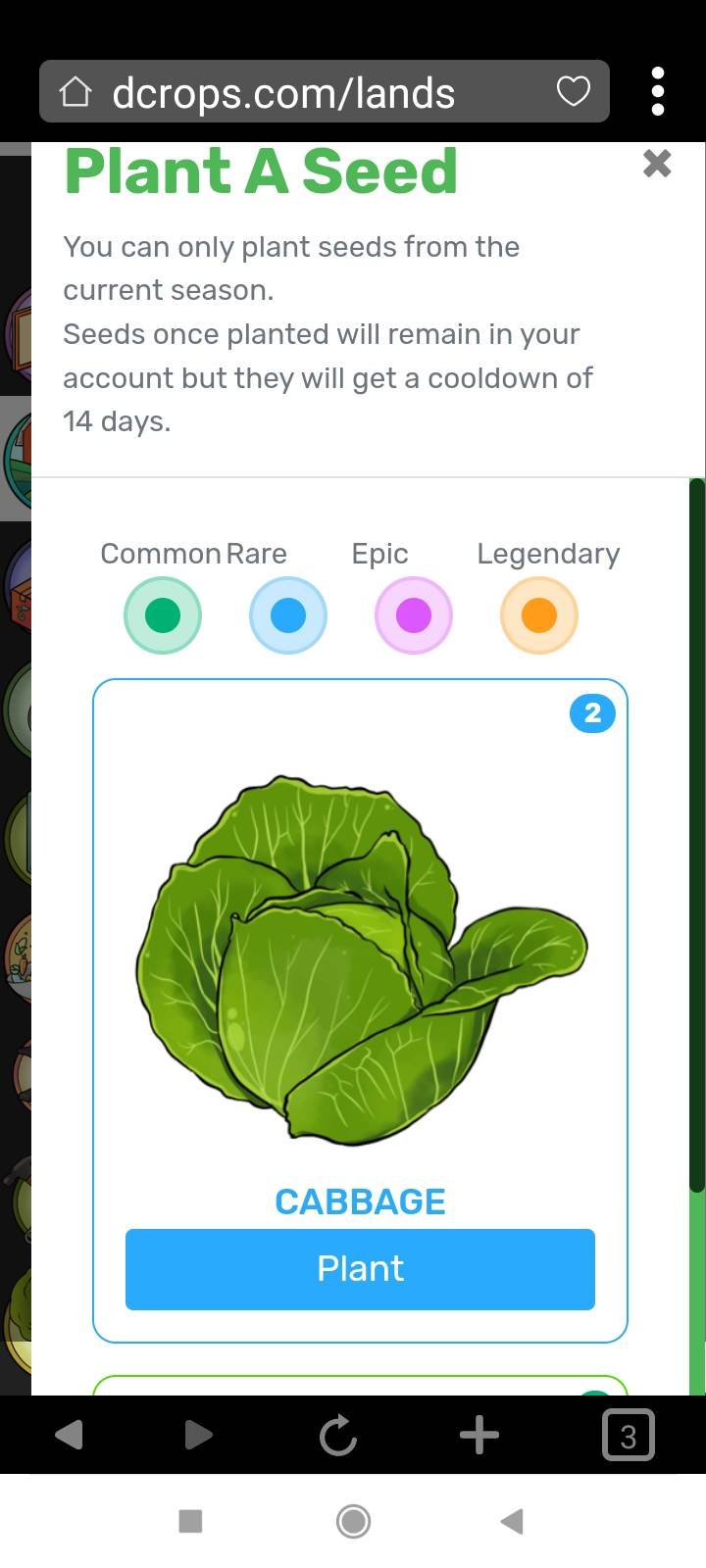The width and height of the screenshot is (706, 1568).
Task: Select the Common rarity filter
Action: [163, 615]
